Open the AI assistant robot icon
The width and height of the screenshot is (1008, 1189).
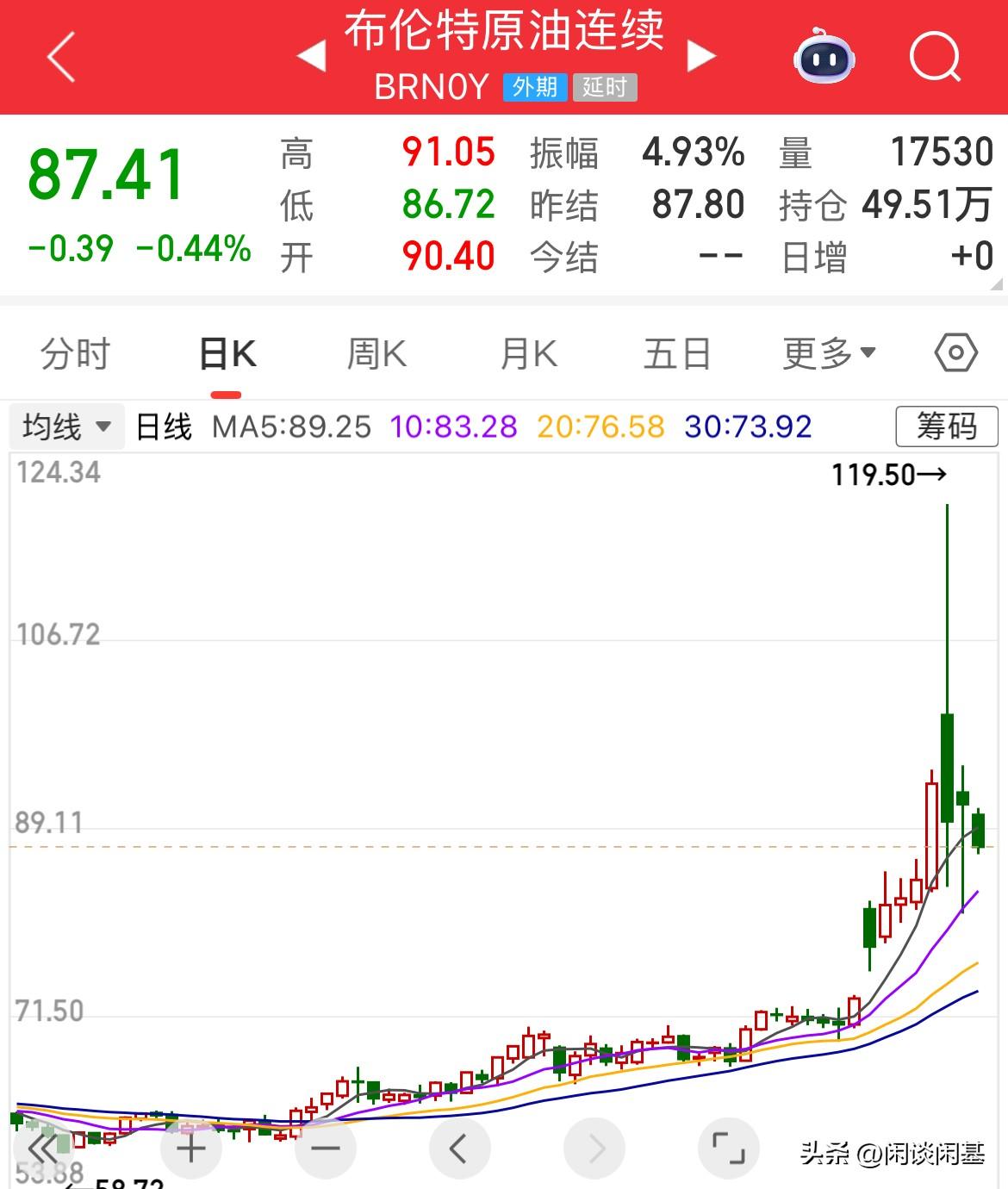click(x=824, y=59)
